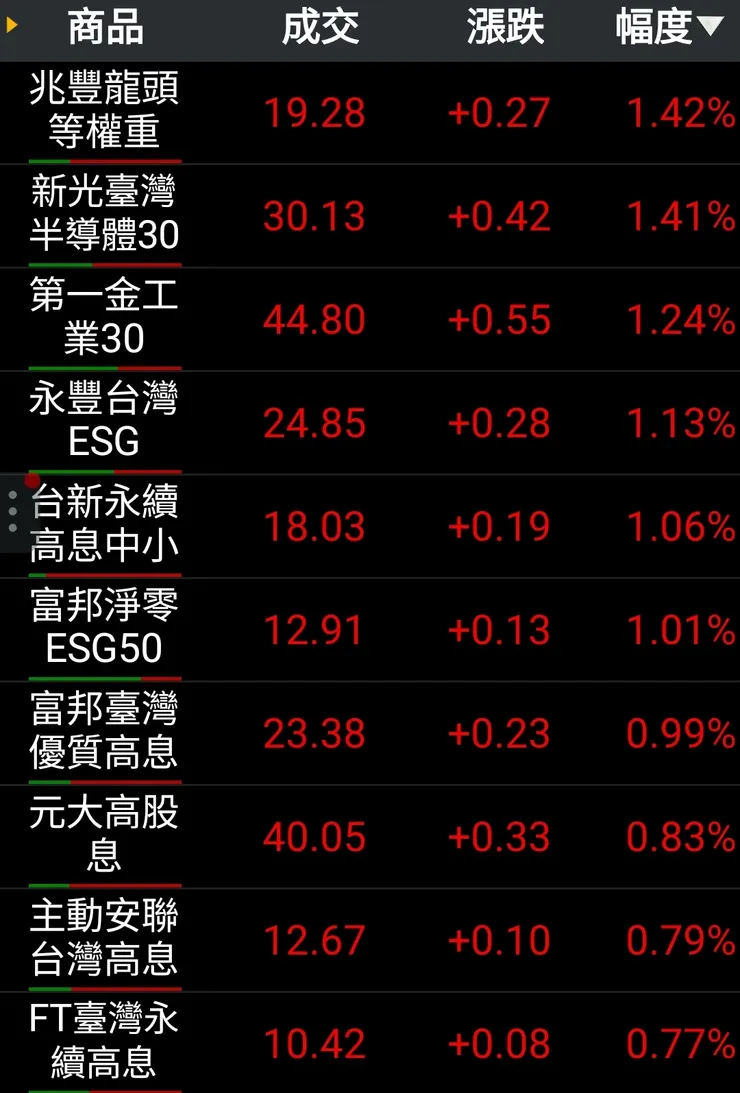Tap the price 44.80 of 第一金工業30
740x1093 pixels.
click(315, 320)
